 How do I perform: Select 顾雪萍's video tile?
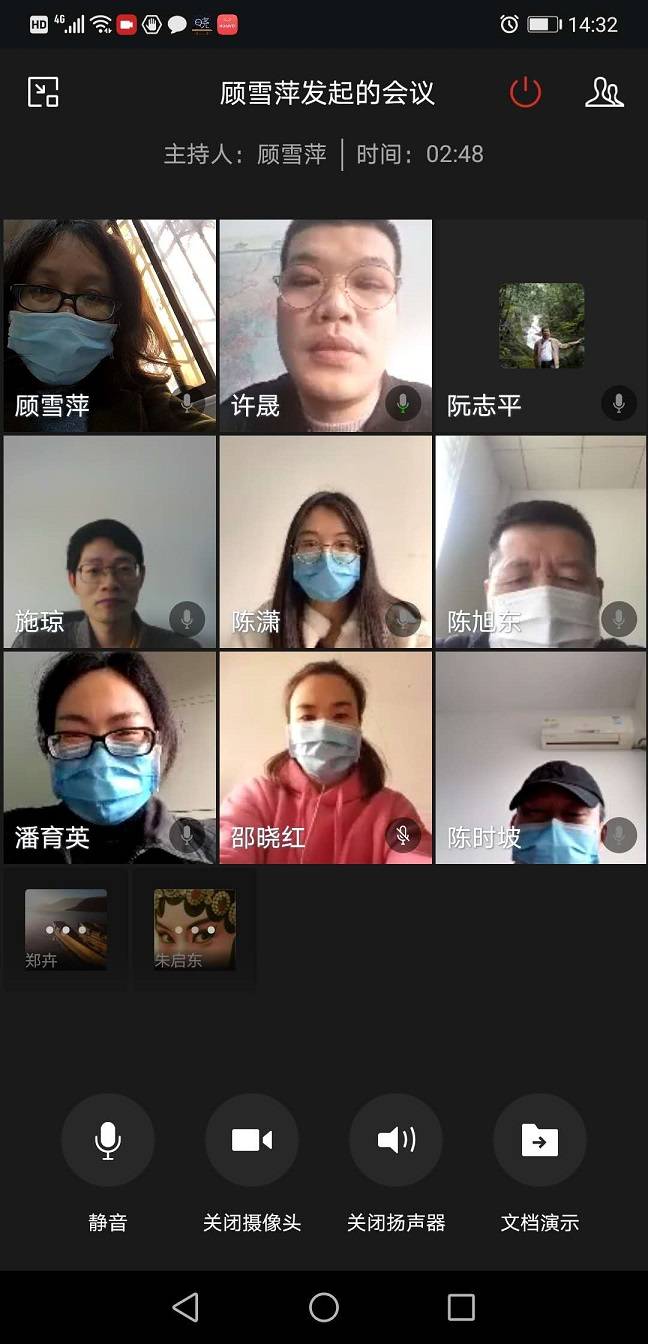[x=109, y=325]
